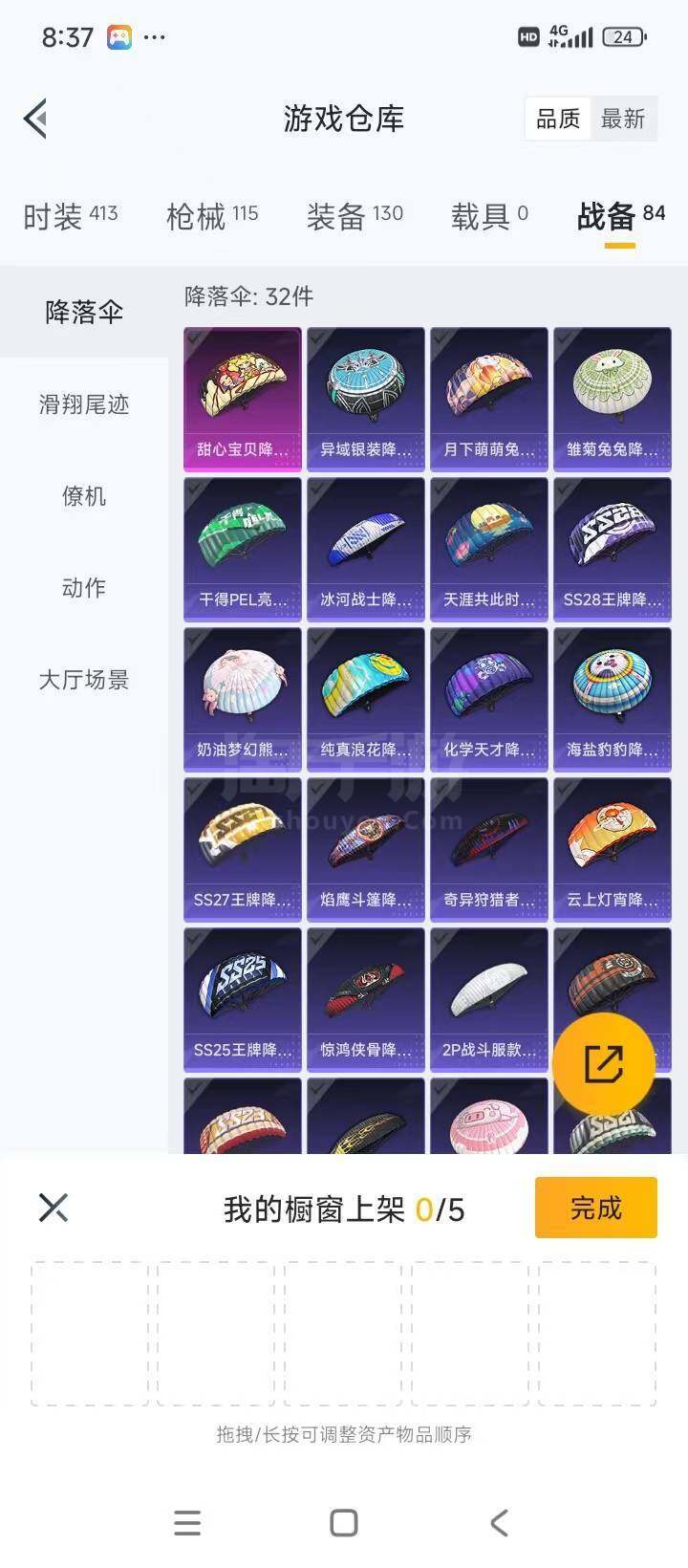The height and width of the screenshot is (1568, 688).
Task: Switch to the 载具 tab
Action: (x=489, y=216)
